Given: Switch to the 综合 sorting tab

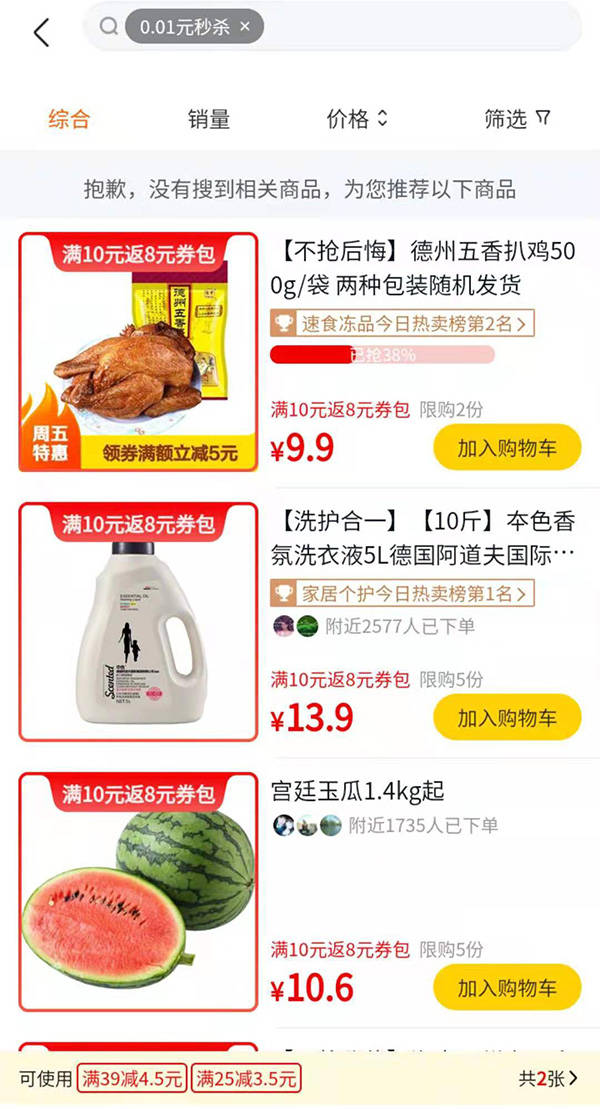Looking at the screenshot, I should click(x=69, y=119).
